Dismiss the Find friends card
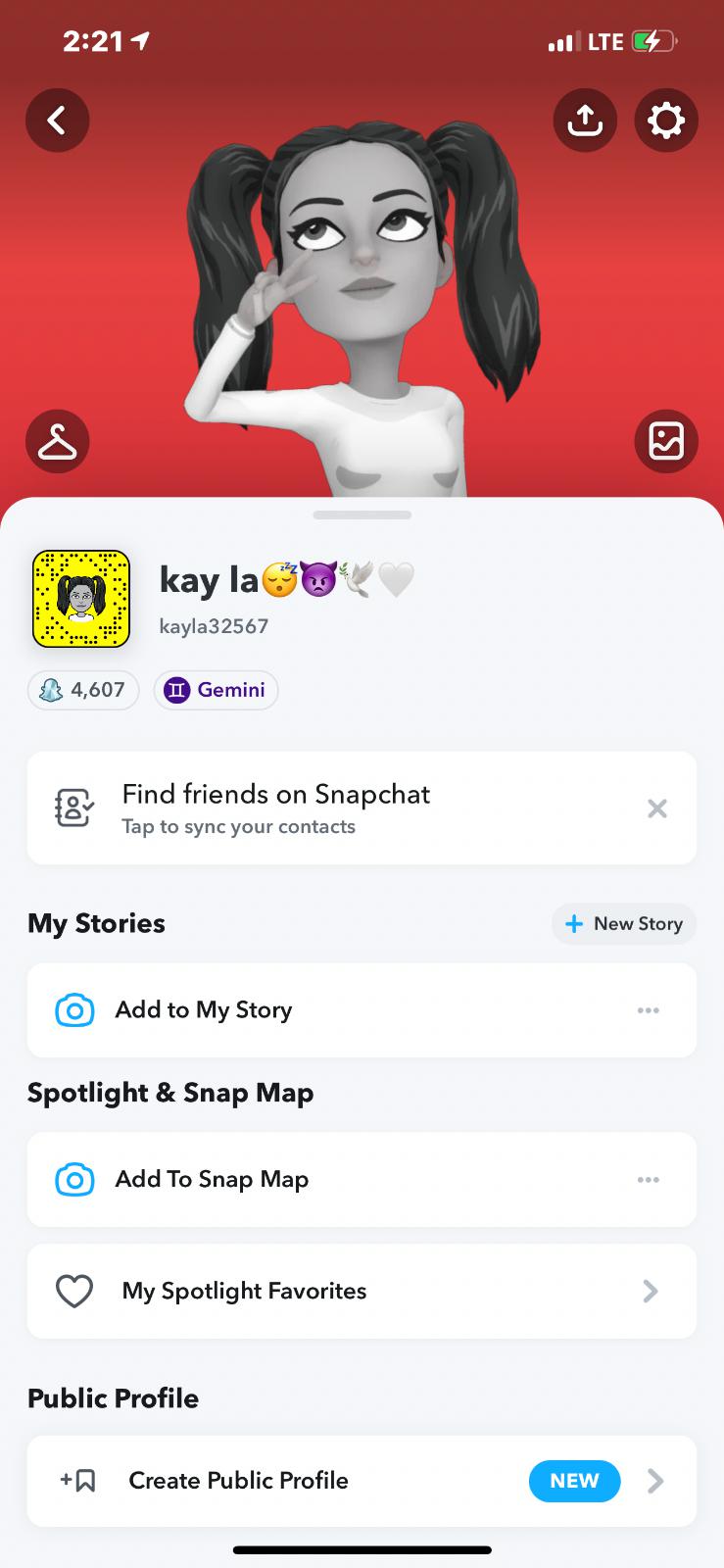The height and width of the screenshot is (1568, 724). (657, 808)
